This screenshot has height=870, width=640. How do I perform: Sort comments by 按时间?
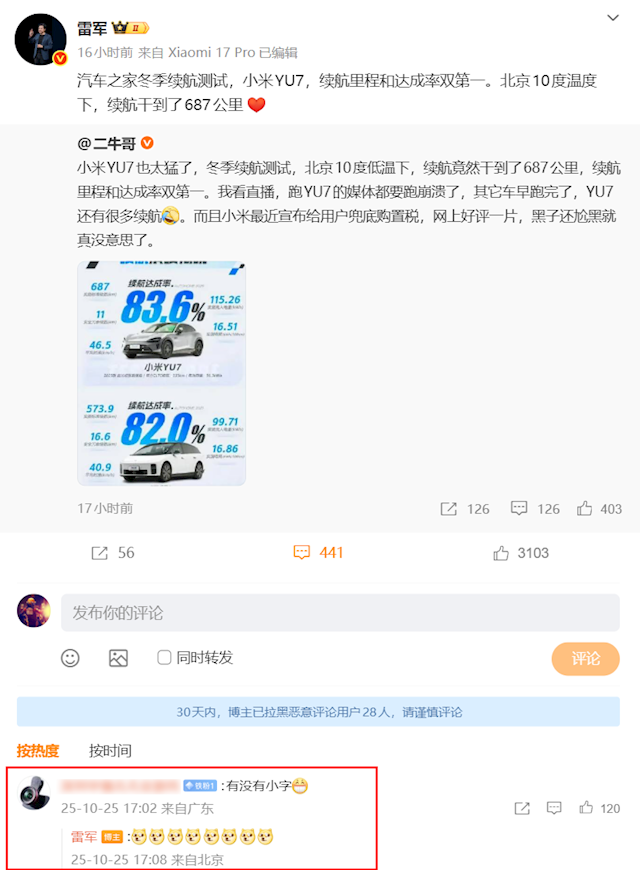click(110, 750)
